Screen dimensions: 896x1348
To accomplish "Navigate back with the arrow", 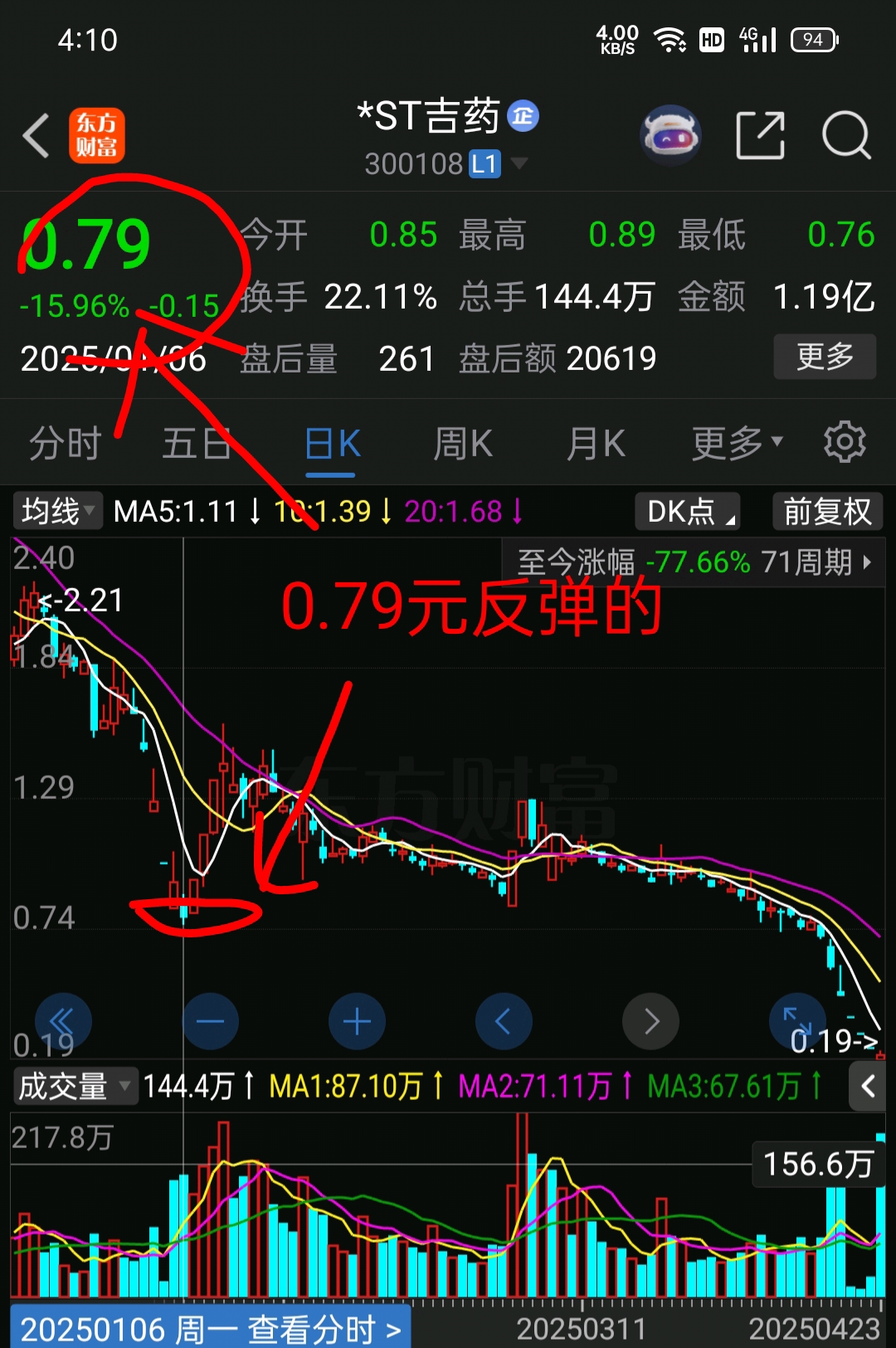I will pyautogui.click(x=36, y=134).
